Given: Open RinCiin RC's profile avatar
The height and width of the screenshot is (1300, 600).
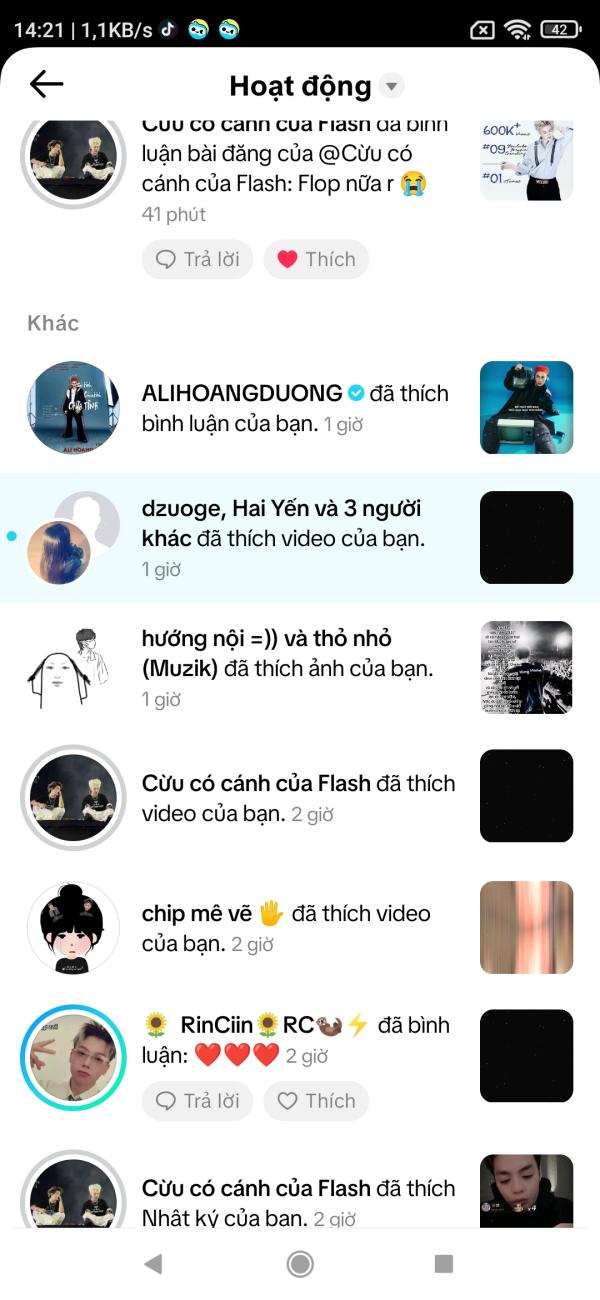Looking at the screenshot, I should (73, 1058).
